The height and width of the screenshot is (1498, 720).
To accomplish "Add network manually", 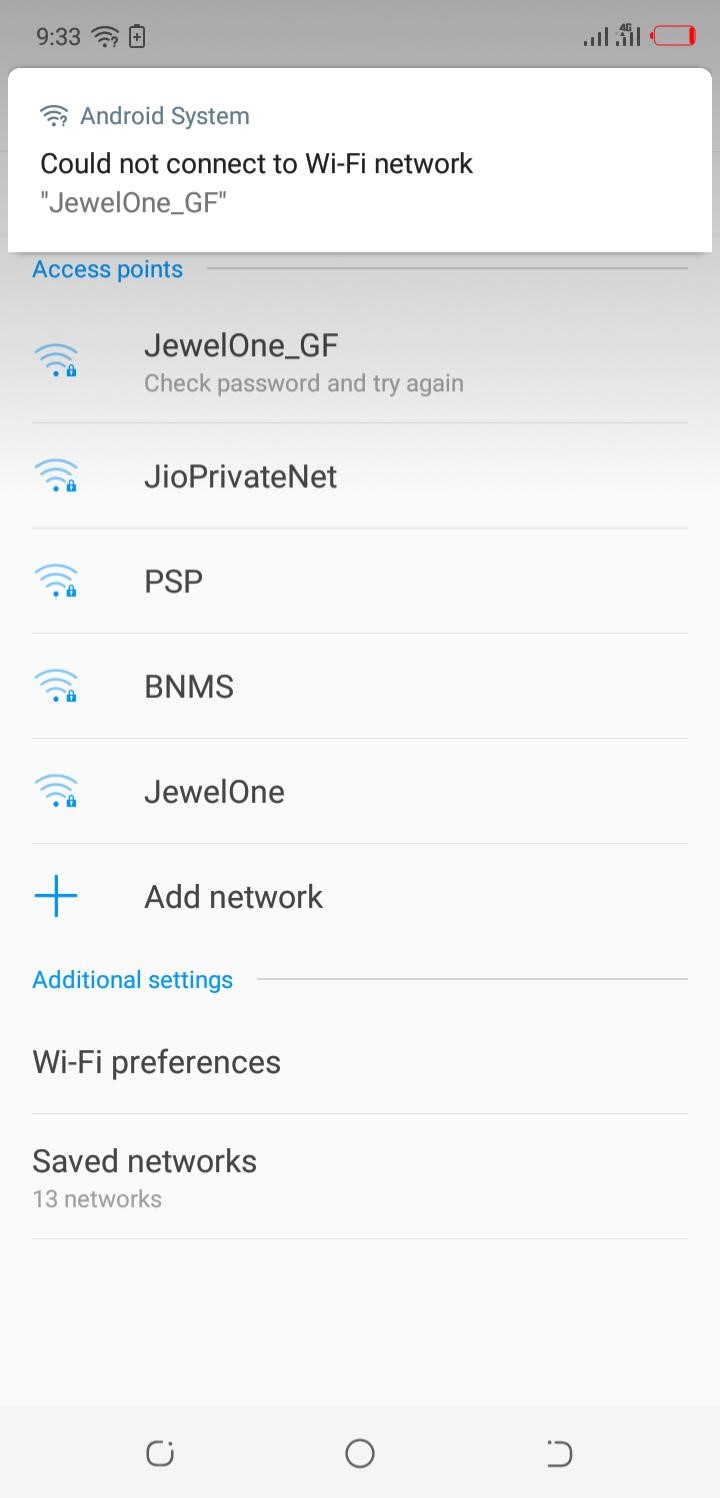I will tap(360, 896).
